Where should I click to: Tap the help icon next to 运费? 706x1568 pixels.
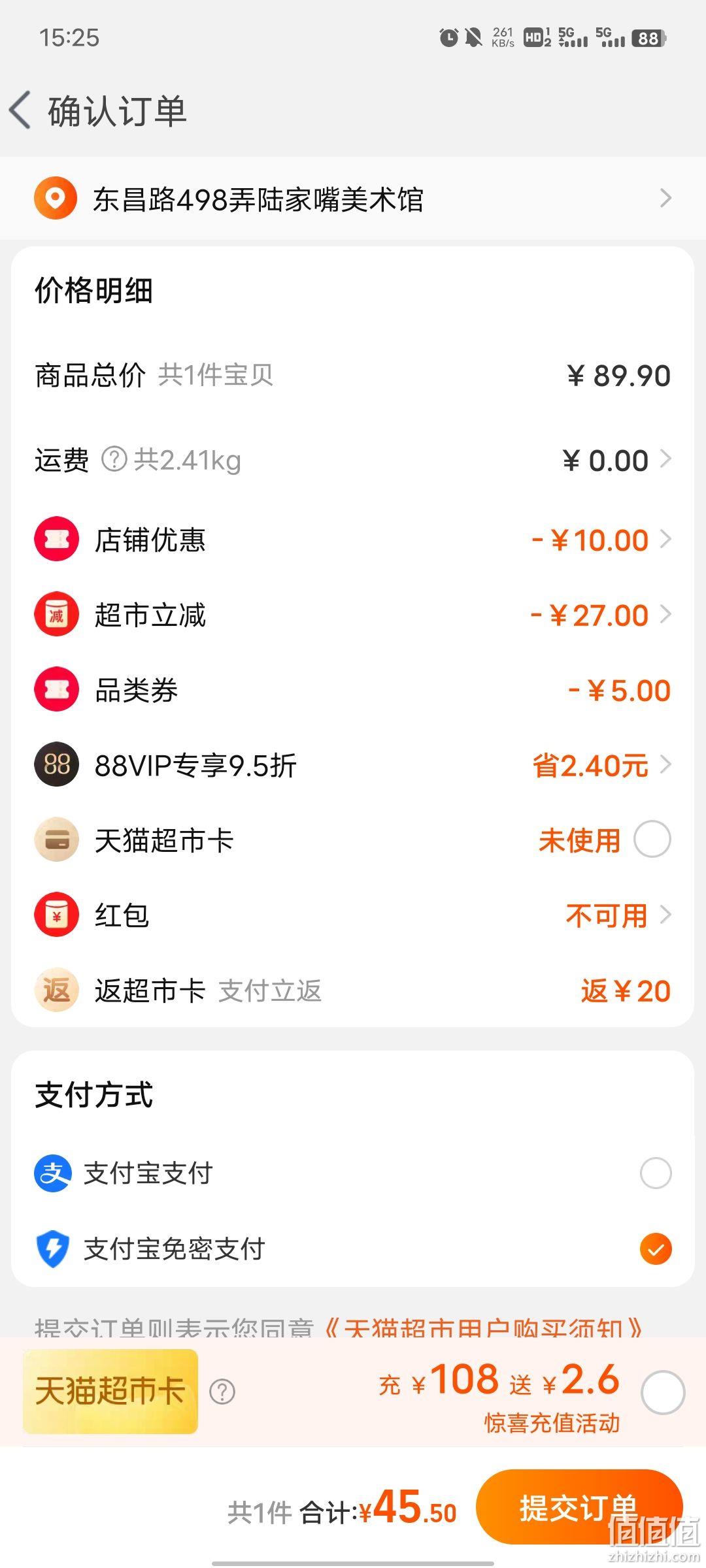114,460
